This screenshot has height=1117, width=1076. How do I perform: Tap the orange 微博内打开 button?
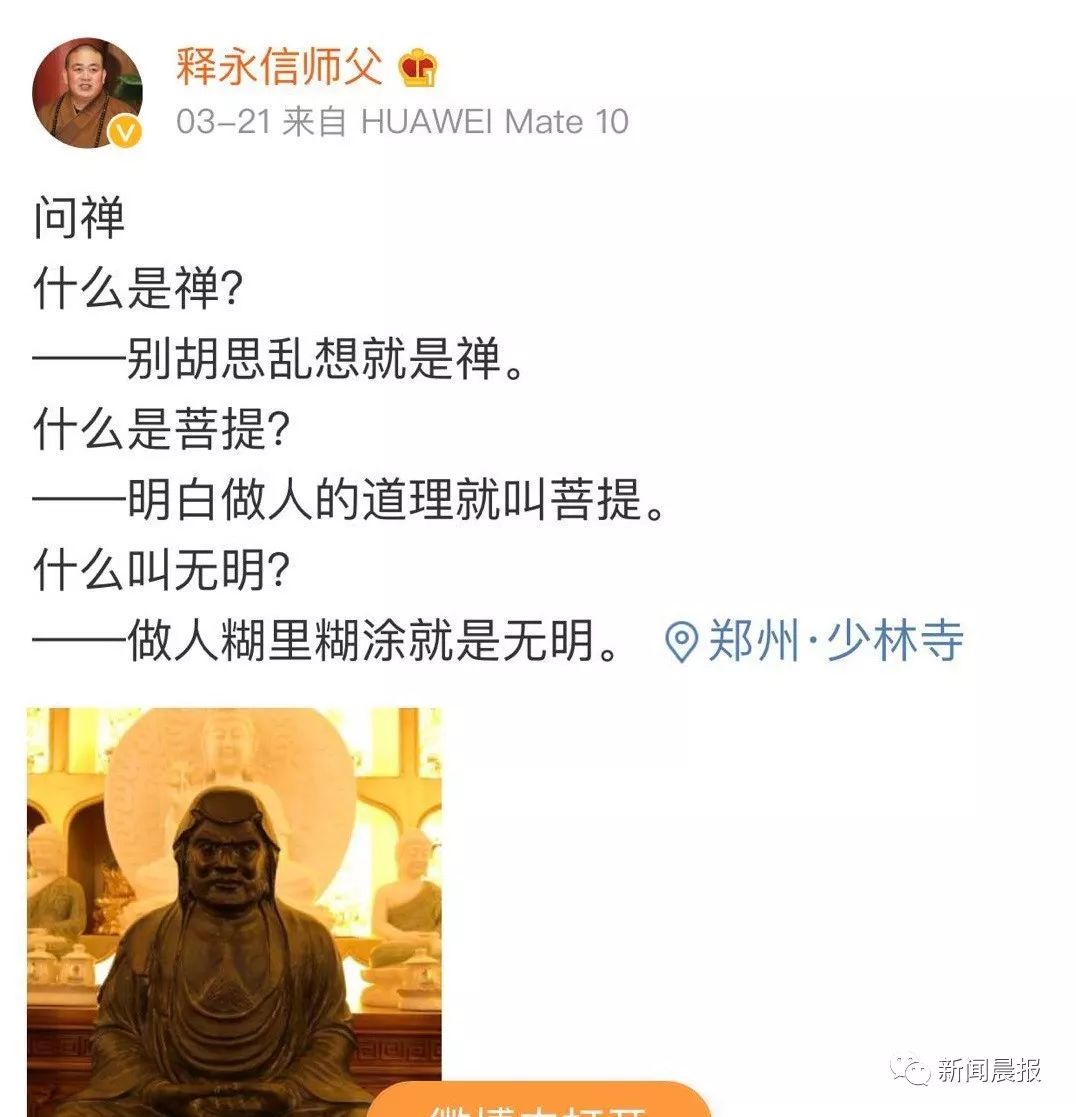pyautogui.click(x=540, y=1102)
